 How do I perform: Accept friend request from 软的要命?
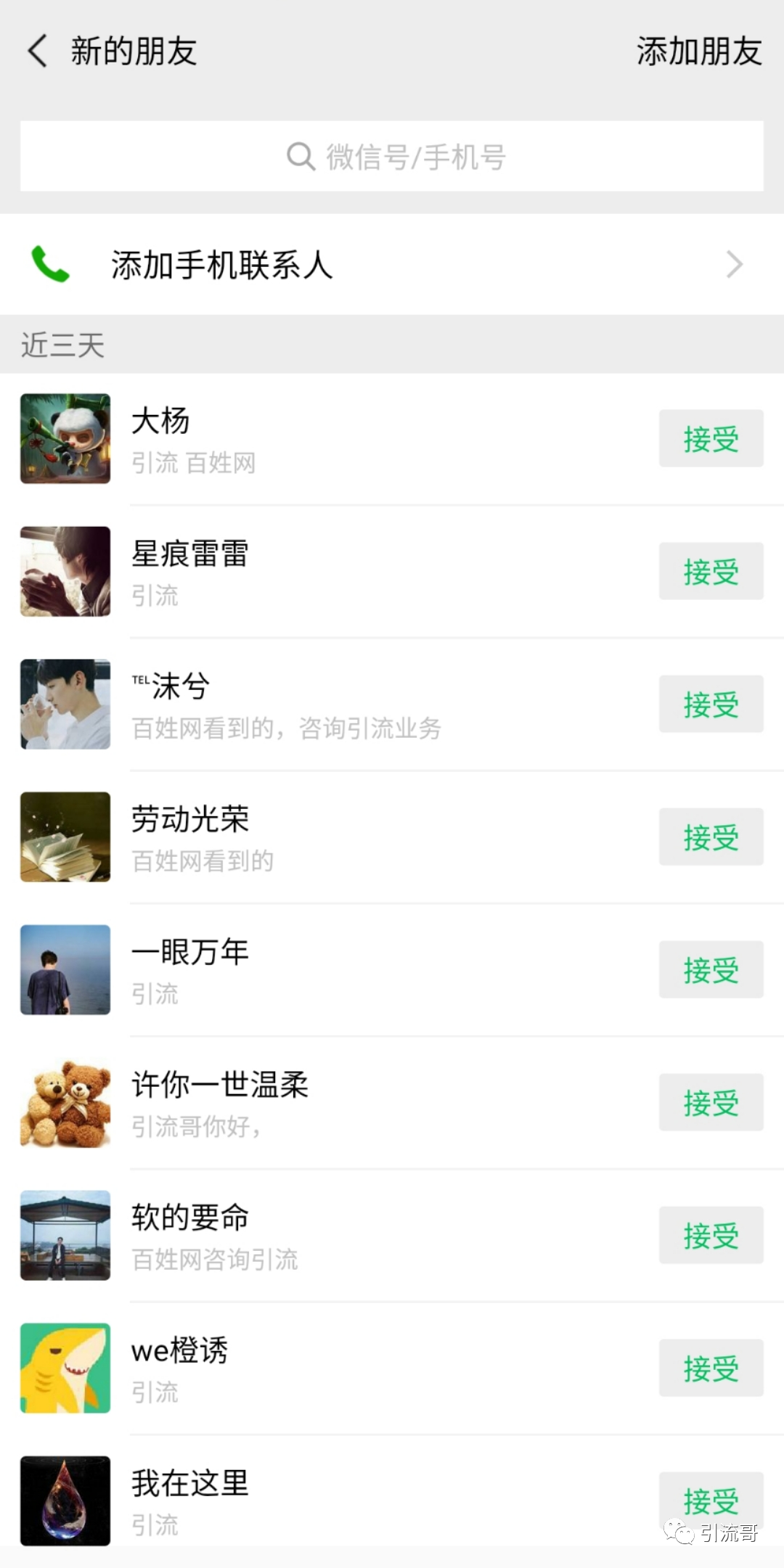[x=711, y=1236]
